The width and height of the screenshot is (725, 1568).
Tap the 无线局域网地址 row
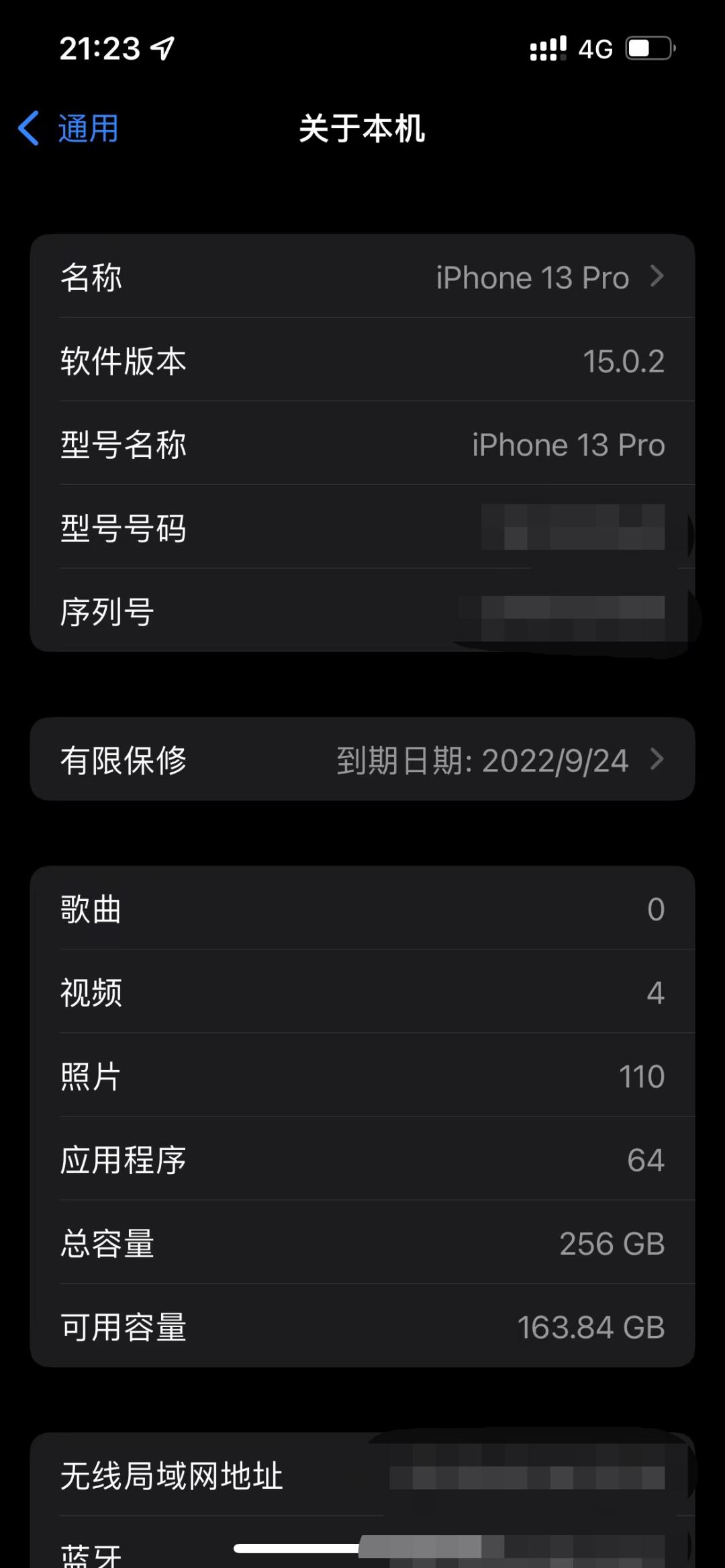[x=362, y=1475]
